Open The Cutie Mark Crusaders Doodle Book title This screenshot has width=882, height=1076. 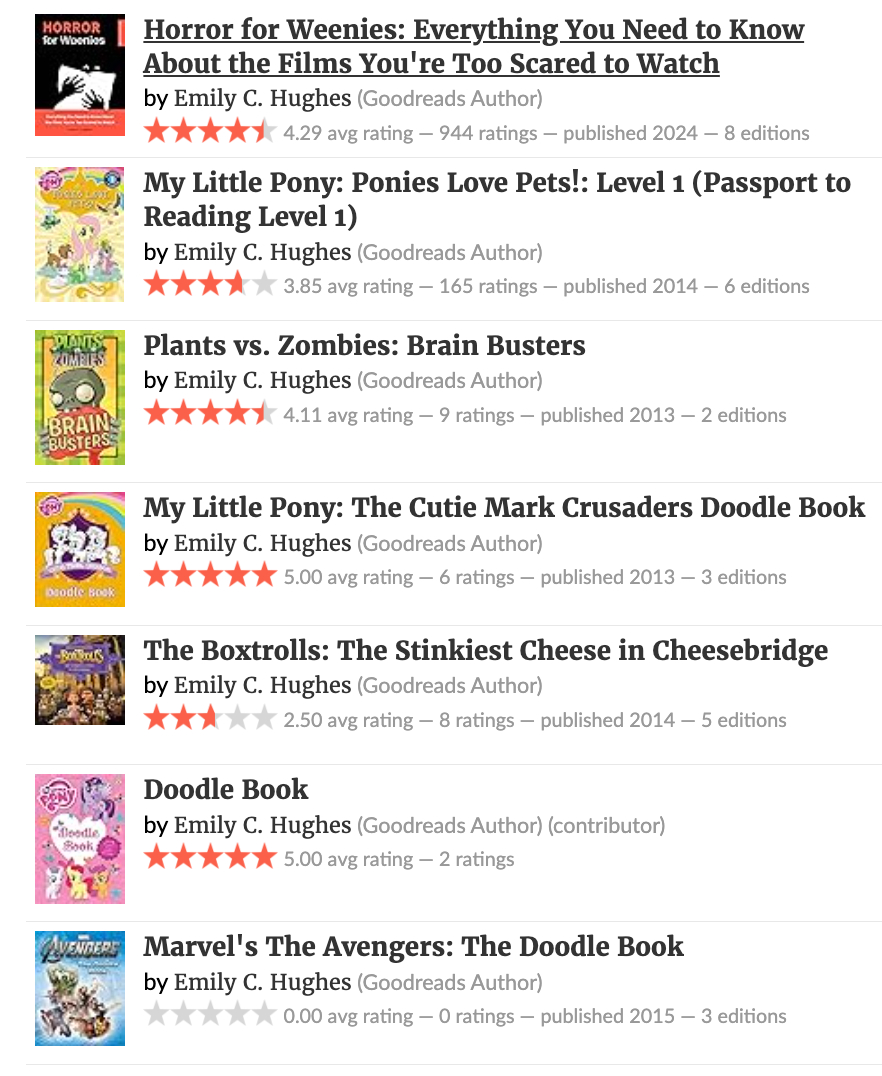coord(504,508)
